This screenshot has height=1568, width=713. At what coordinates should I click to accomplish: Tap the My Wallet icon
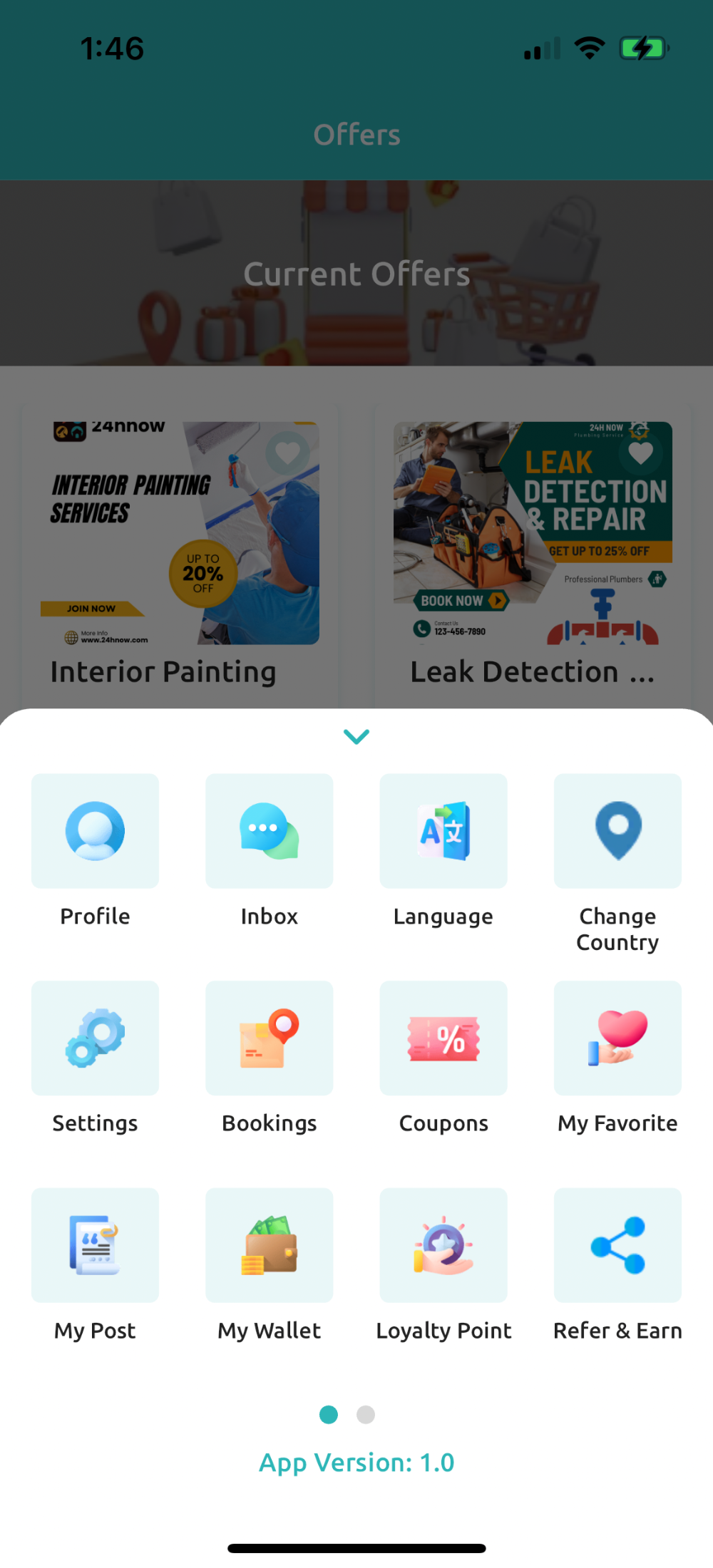269,1245
